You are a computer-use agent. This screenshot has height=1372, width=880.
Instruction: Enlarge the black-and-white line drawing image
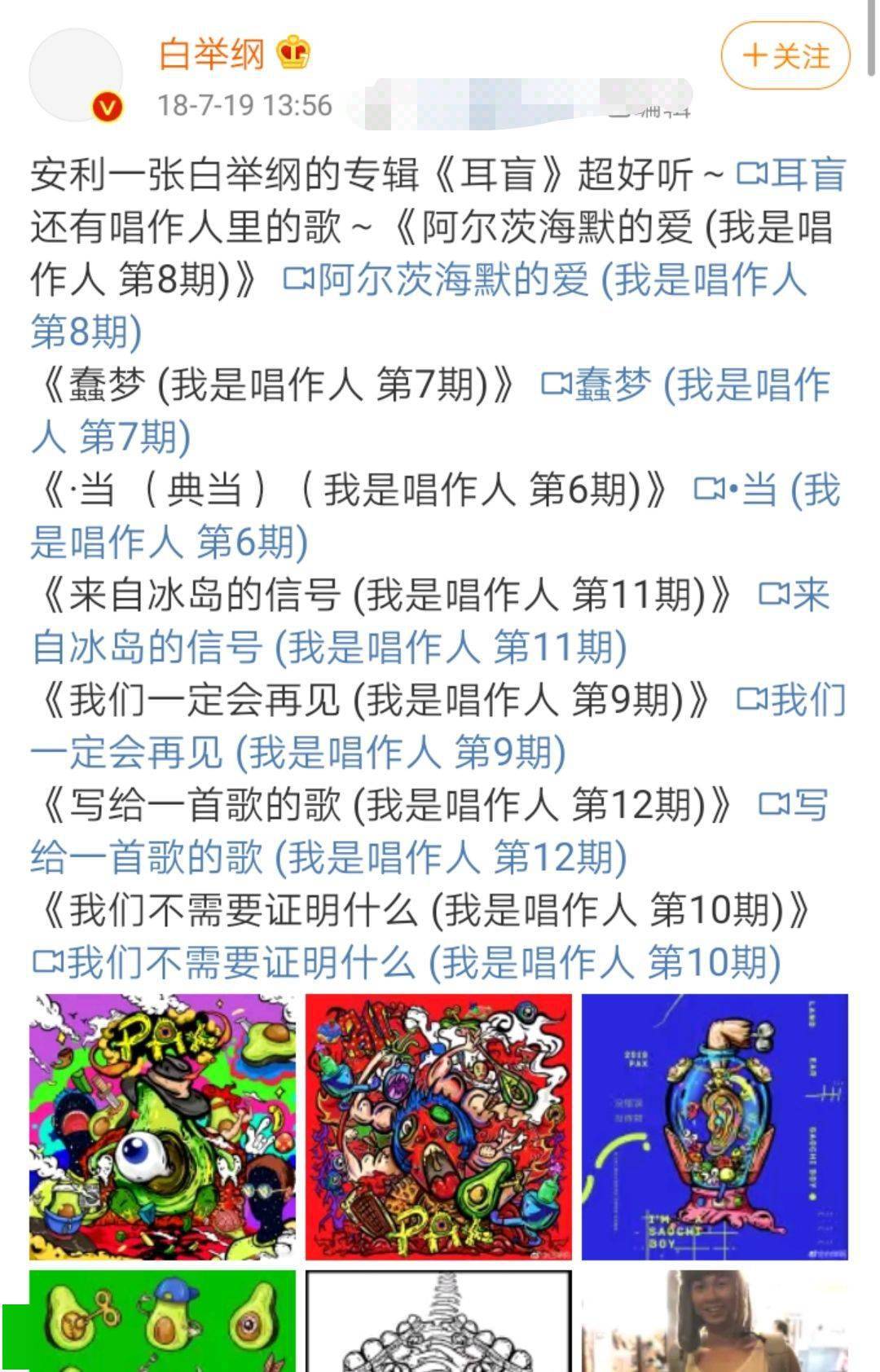(x=438, y=1321)
